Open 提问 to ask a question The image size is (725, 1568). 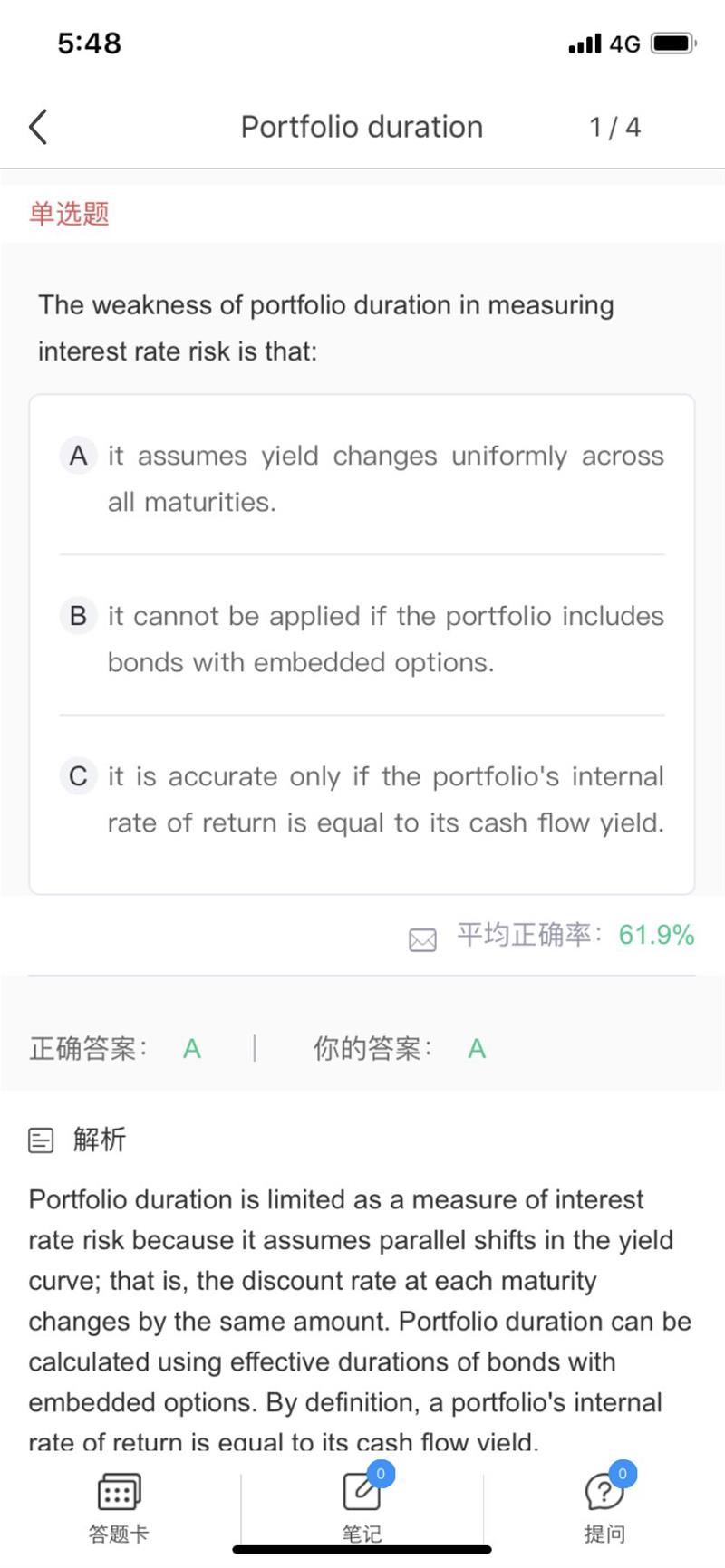point(604,1508)
